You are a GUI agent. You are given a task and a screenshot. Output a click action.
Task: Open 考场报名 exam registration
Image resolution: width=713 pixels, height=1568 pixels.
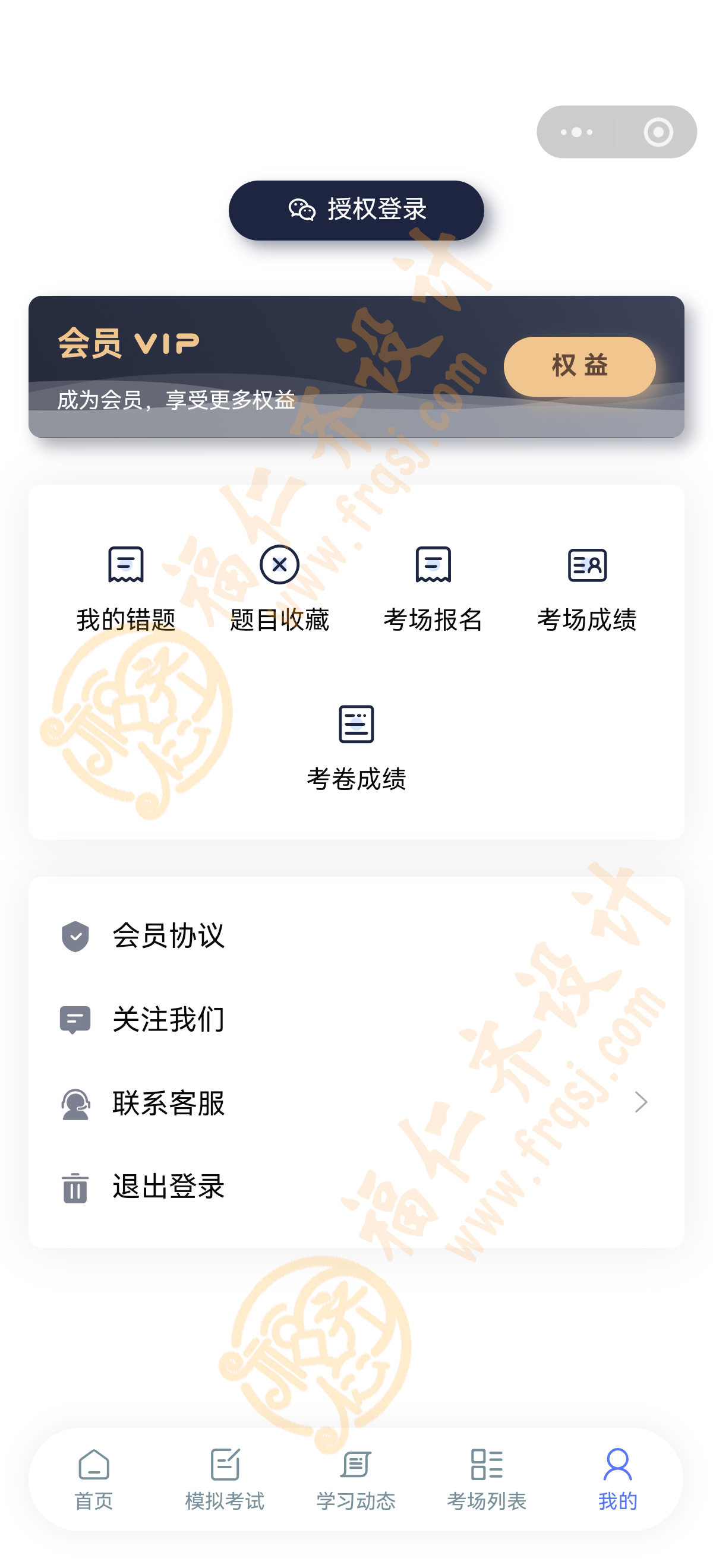433,587
